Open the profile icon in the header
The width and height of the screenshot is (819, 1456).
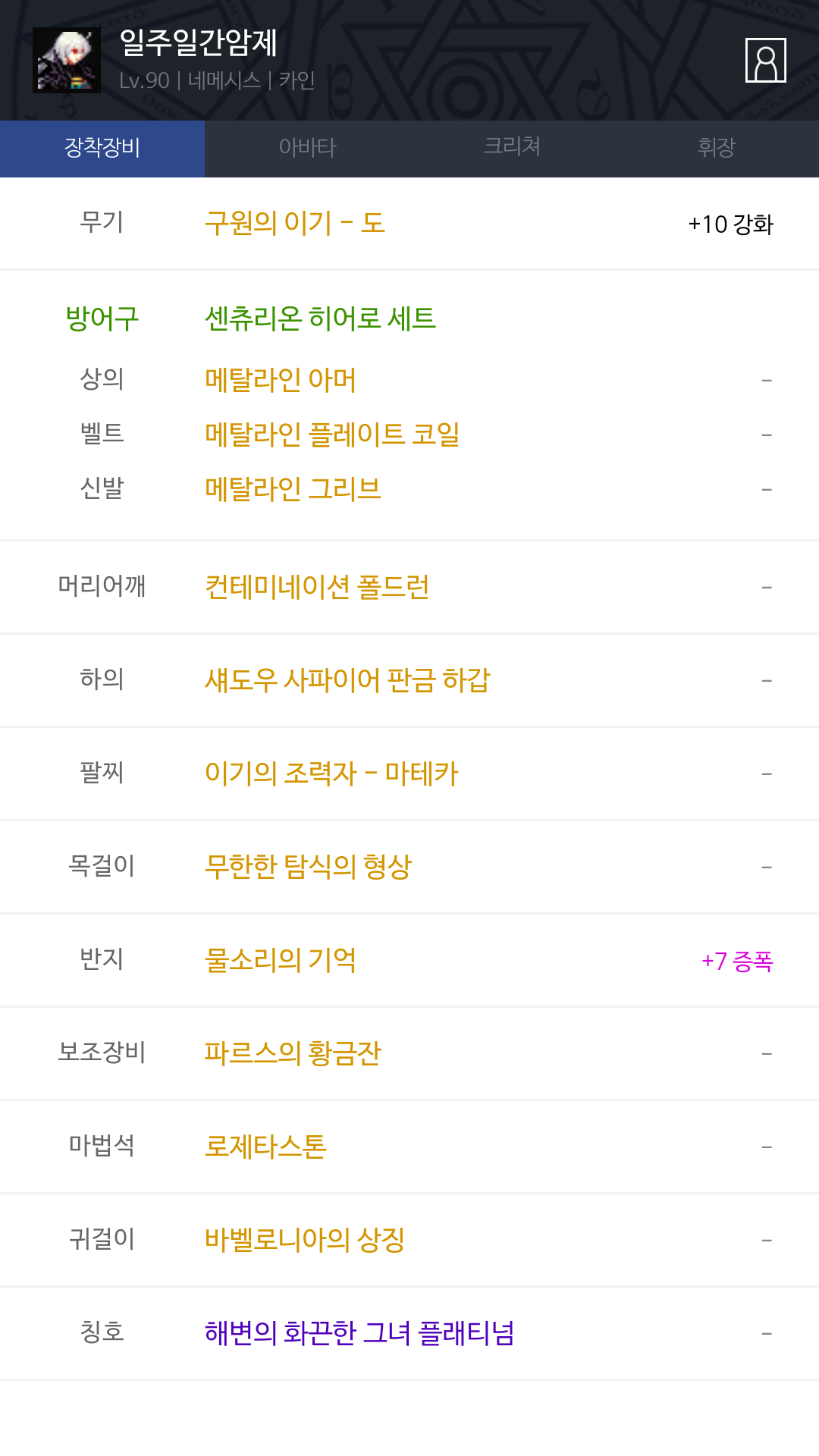(x=765, y=60)
